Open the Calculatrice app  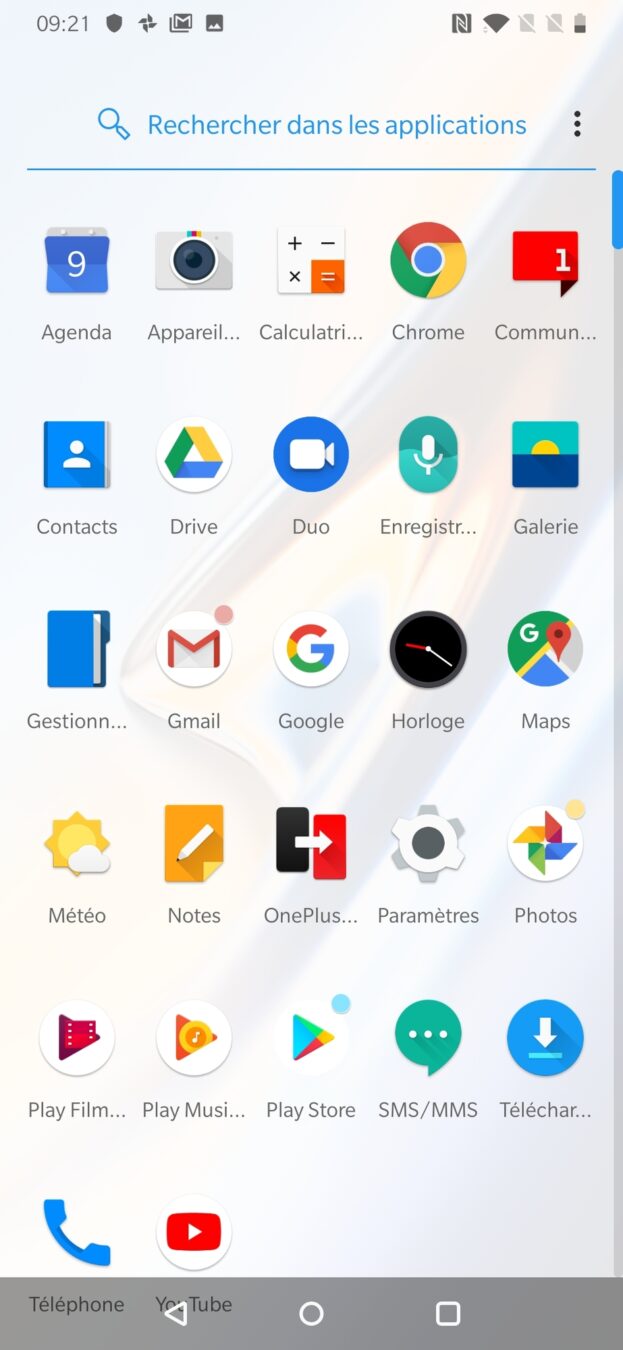[311, 262]
